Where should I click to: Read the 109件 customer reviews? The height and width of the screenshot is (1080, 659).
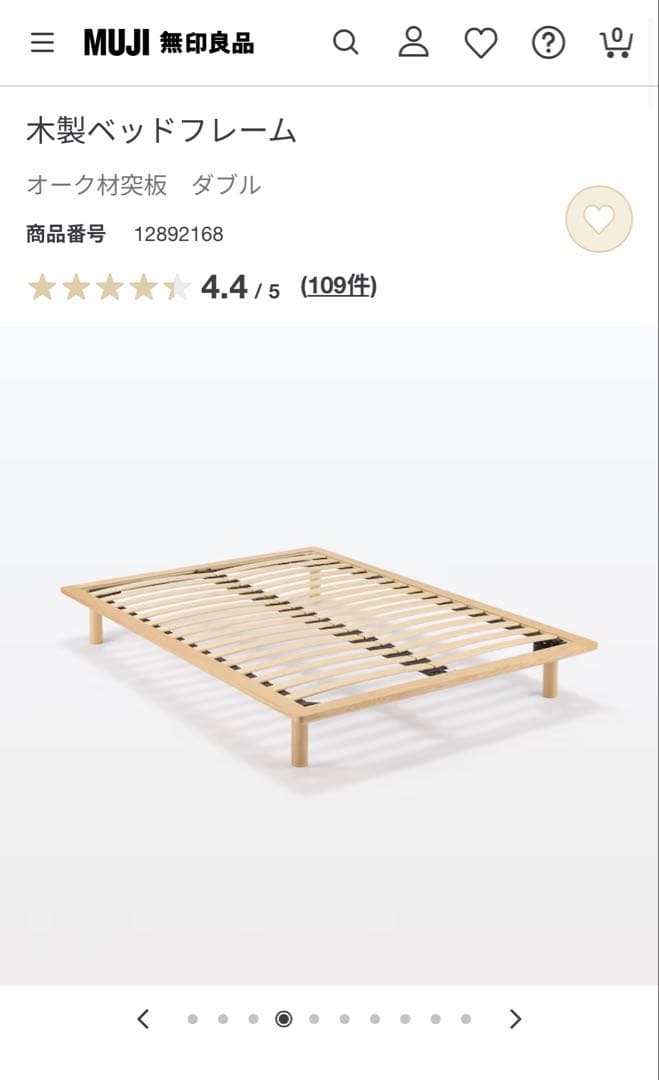click(338, 286)
